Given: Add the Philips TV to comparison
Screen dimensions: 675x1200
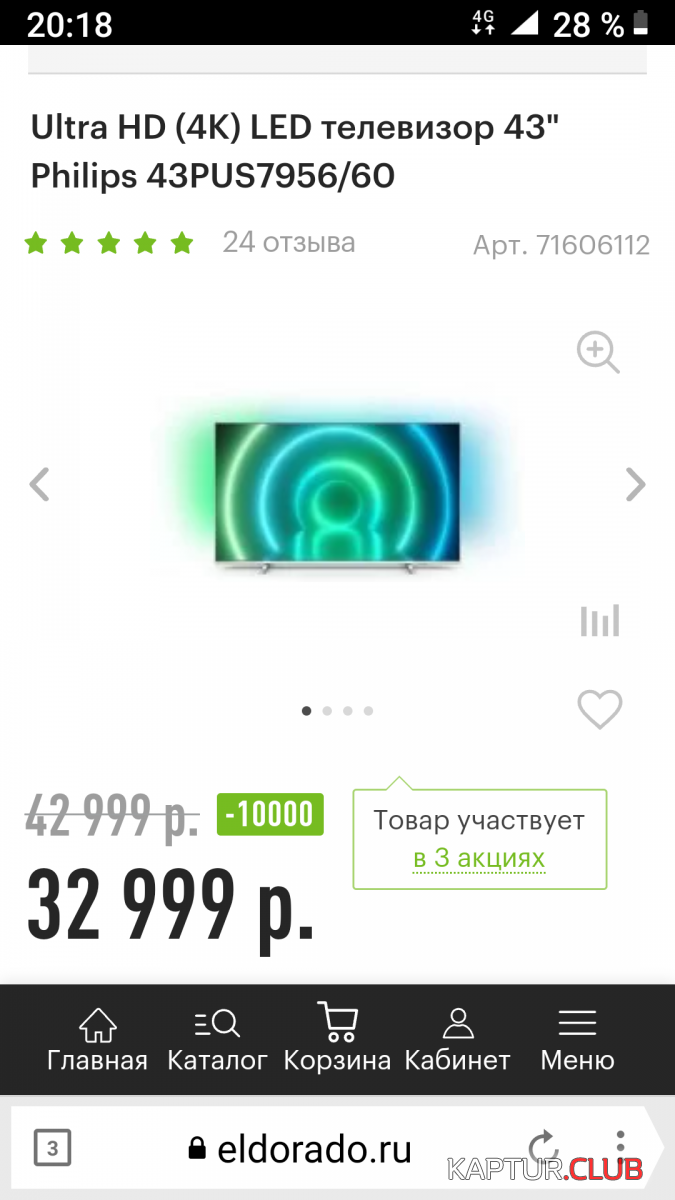Looking at the screenshot, I should point(599,621).
